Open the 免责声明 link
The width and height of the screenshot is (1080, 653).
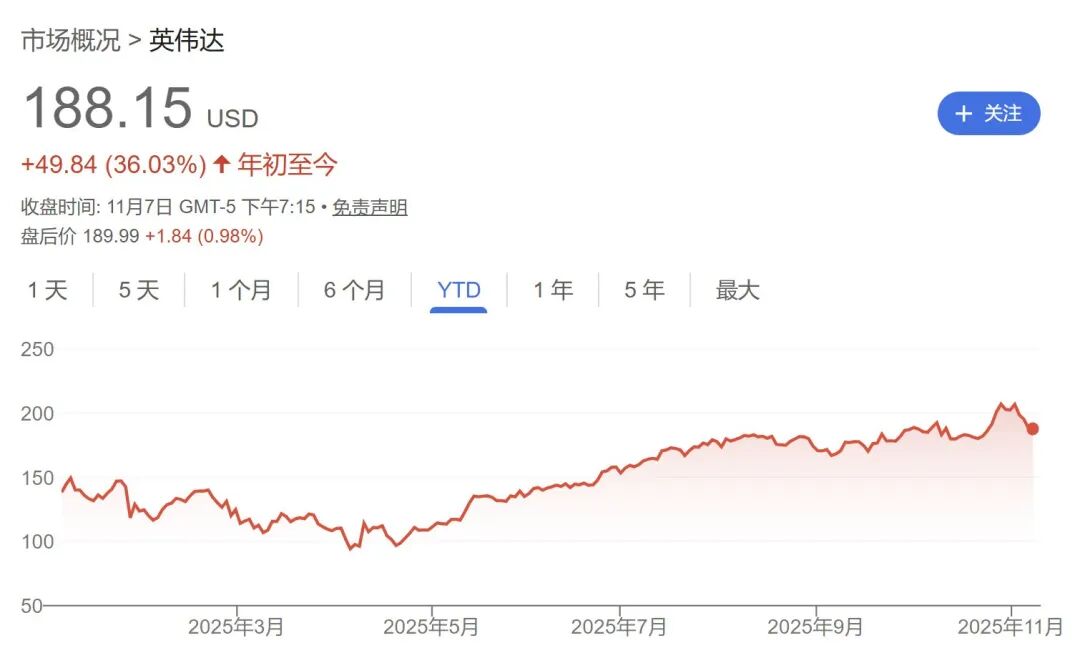370,208
